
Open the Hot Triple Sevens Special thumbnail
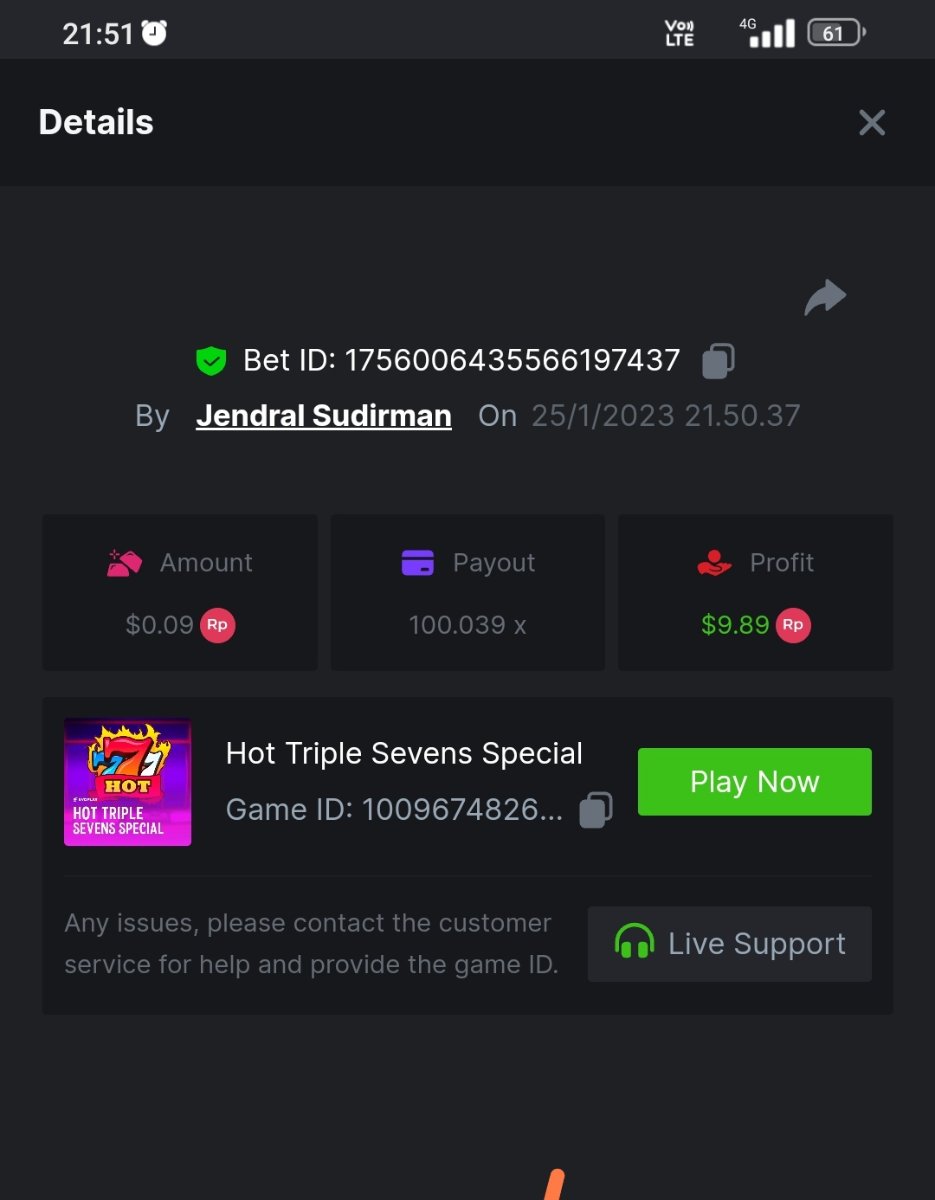(127, 782)
